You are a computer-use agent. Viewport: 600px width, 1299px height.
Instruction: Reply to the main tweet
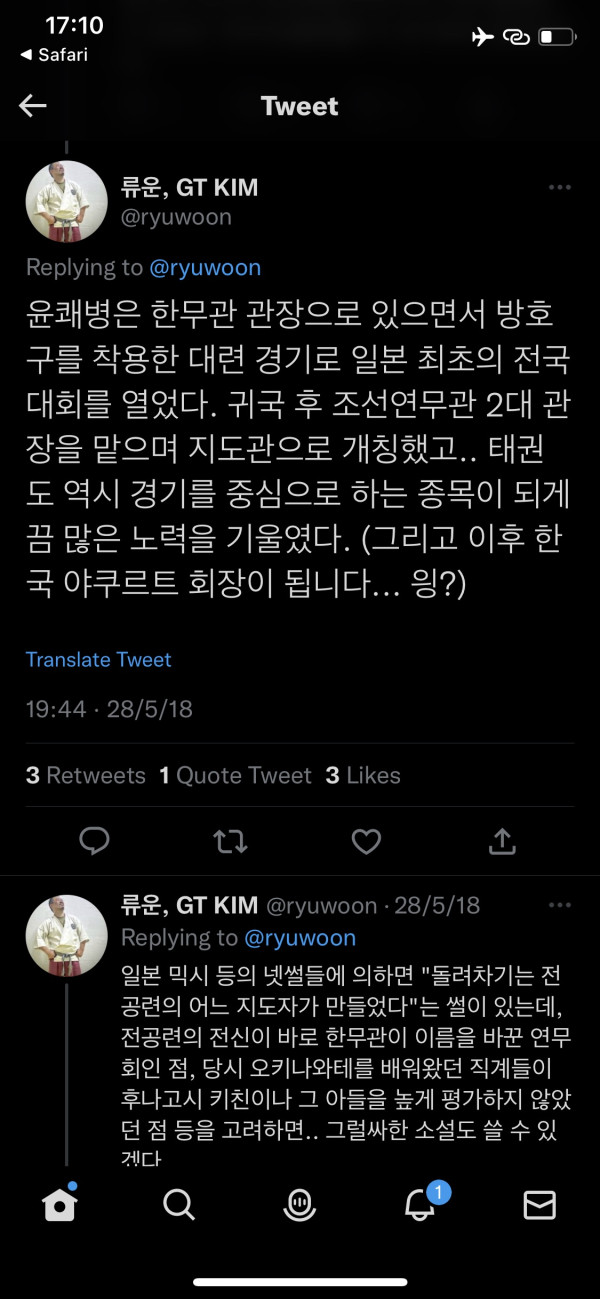(94, 842)
